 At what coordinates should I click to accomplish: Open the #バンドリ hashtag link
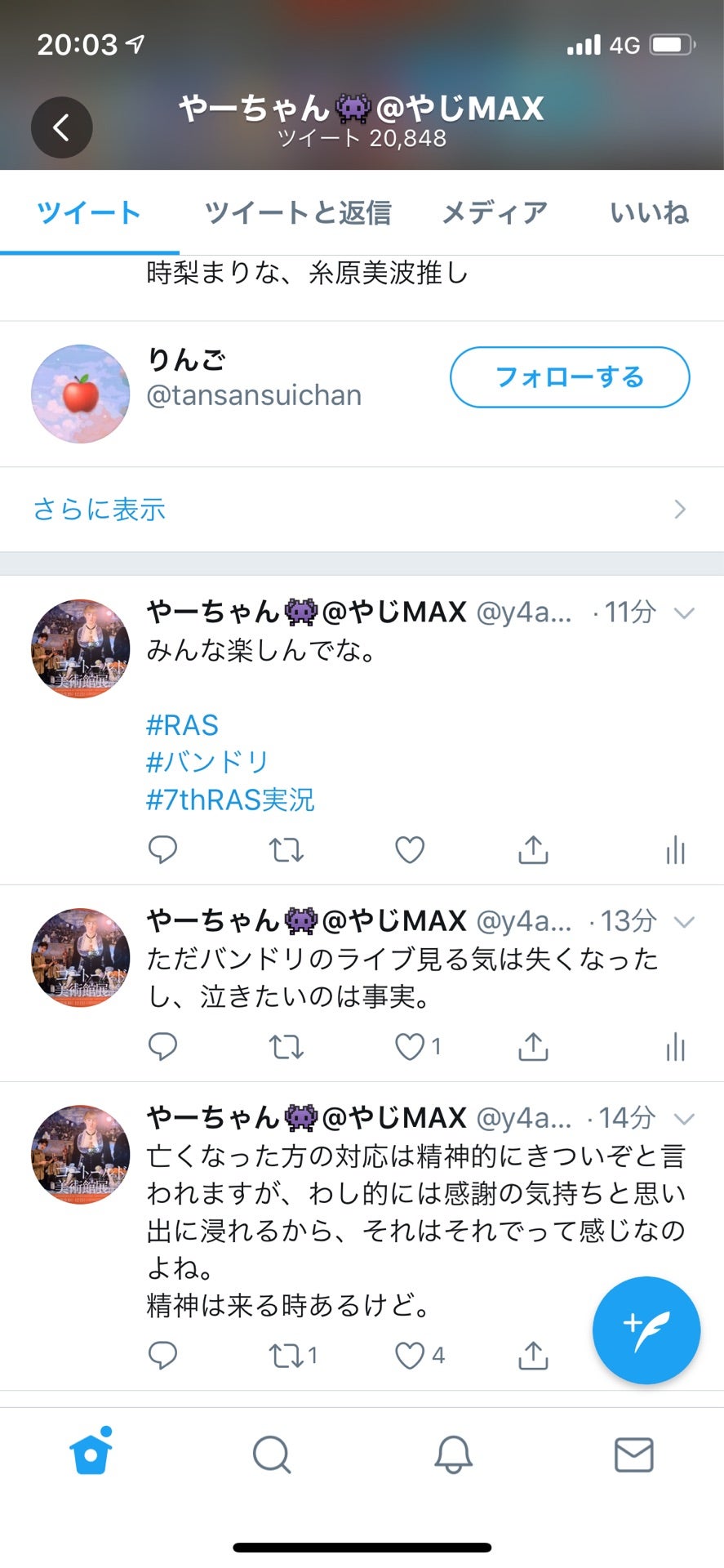pyautogui.click(x=209, y=761)
